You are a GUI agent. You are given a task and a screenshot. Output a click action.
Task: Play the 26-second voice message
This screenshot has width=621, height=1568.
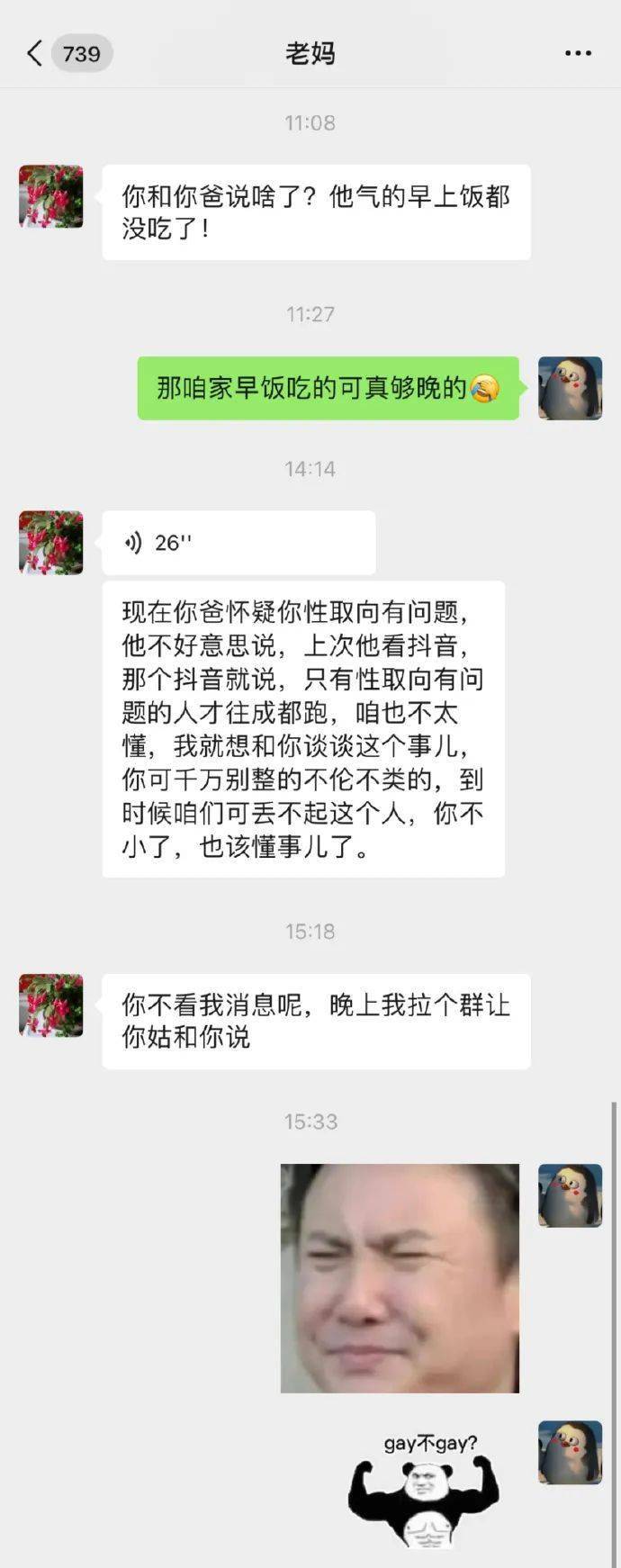pos(238,542)
